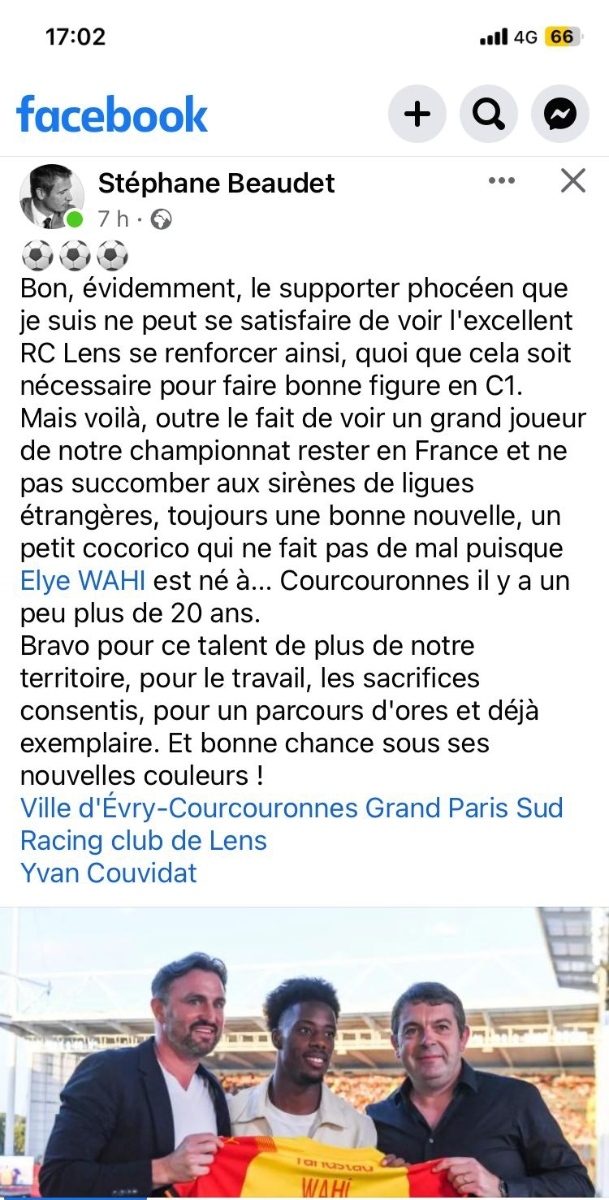This screenshot has height=1200, width=609.
Task: Open Racing club de Lens page
Action: (x=143, y=840)
